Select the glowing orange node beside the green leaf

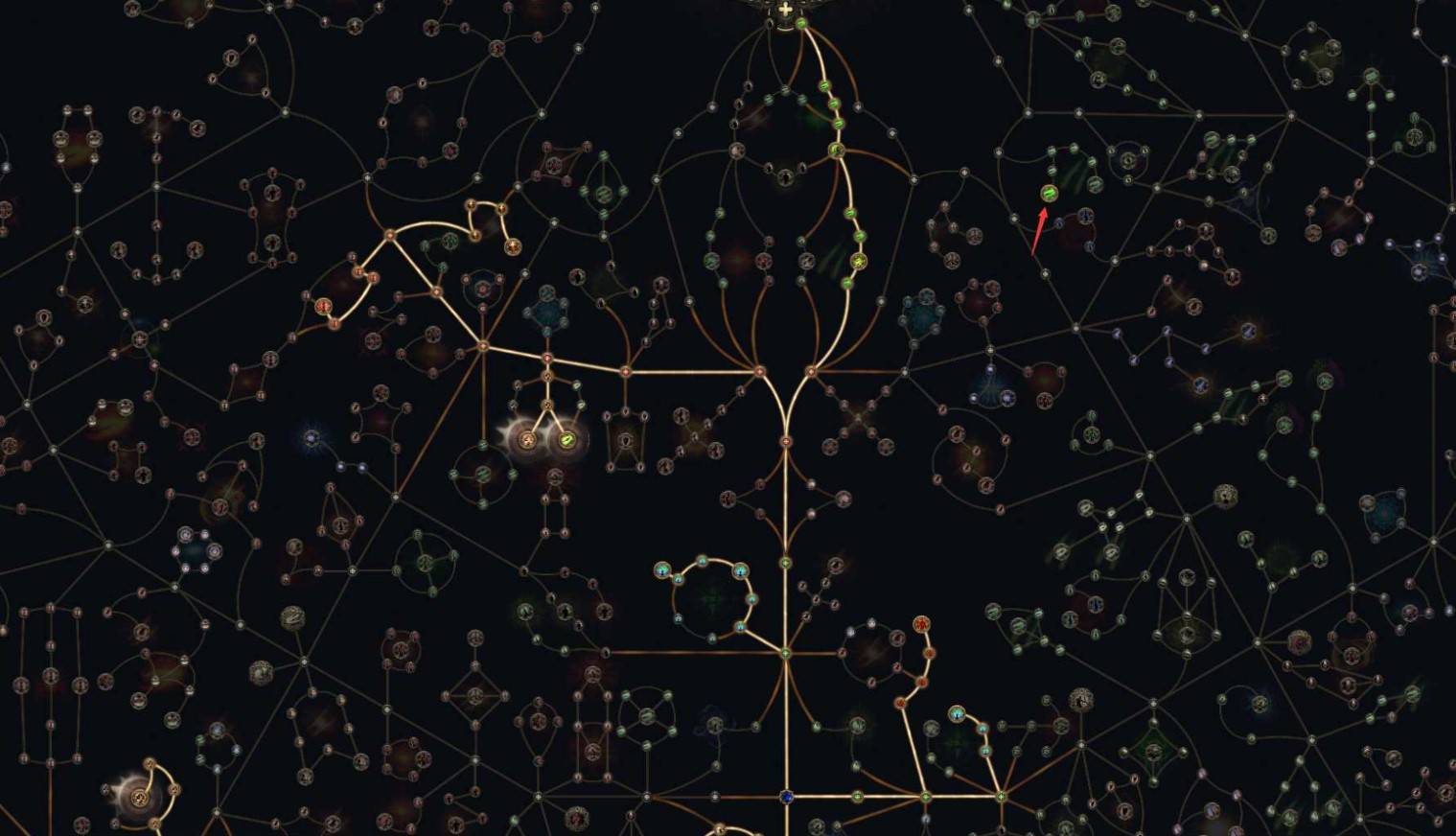coord(526,440)
